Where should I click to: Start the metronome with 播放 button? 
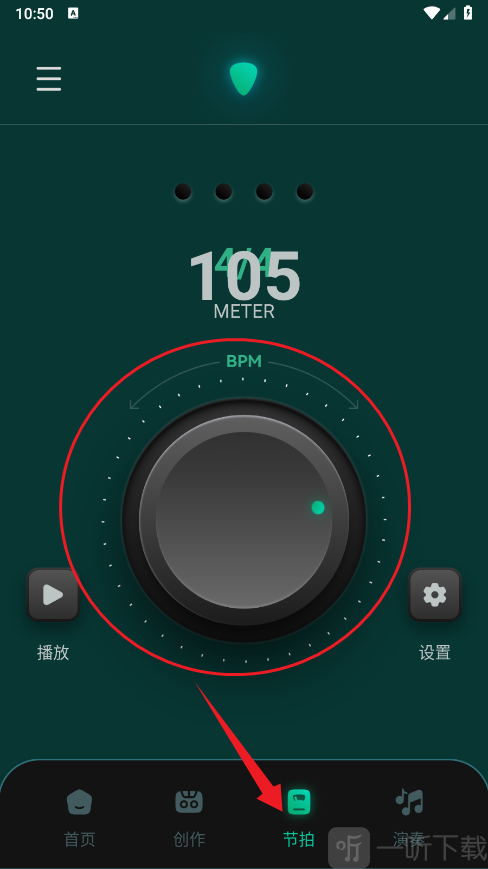pos(53,595)
